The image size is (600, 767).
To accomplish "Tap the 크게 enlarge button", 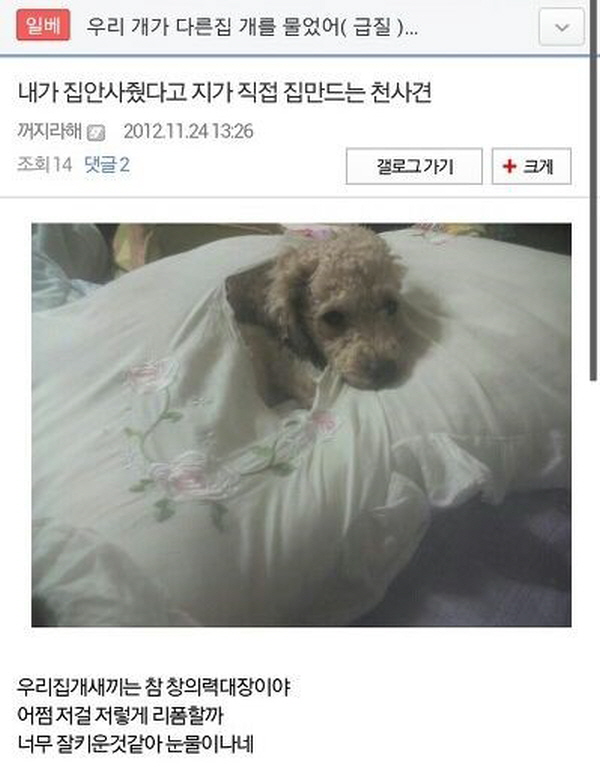I will 531,167.
